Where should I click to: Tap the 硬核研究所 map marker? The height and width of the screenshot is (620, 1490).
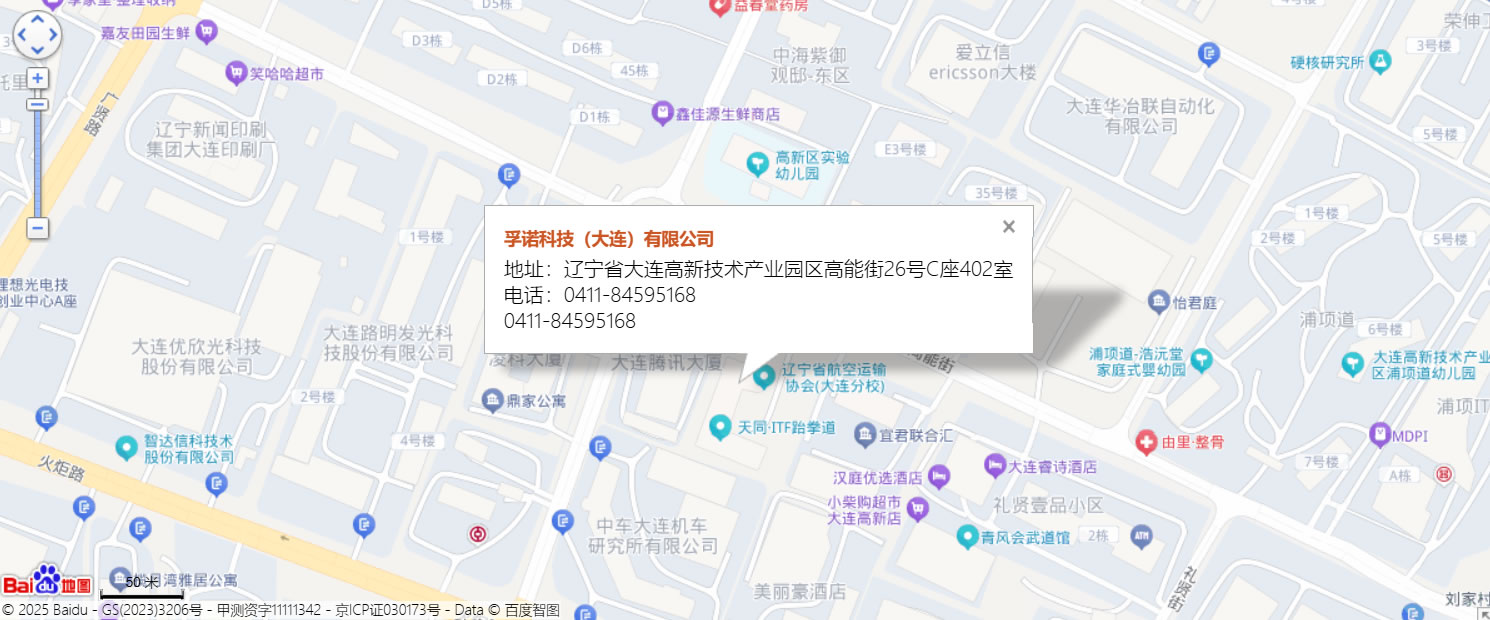[x=1381, y=62]
